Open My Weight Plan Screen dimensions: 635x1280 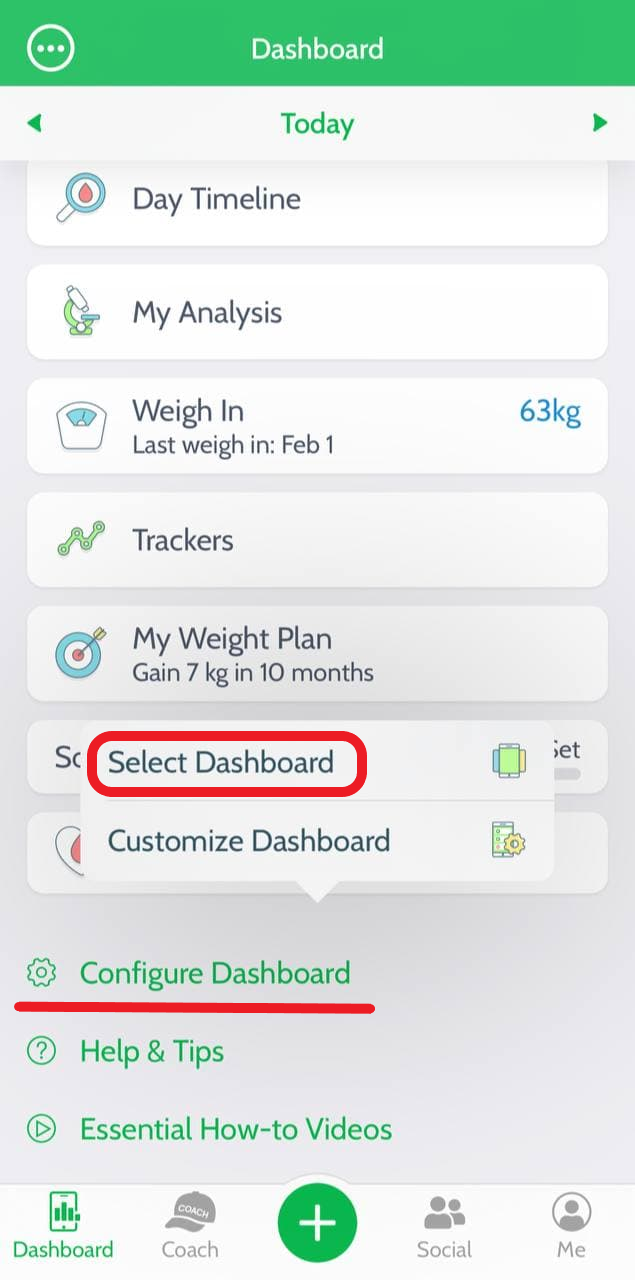317,653
